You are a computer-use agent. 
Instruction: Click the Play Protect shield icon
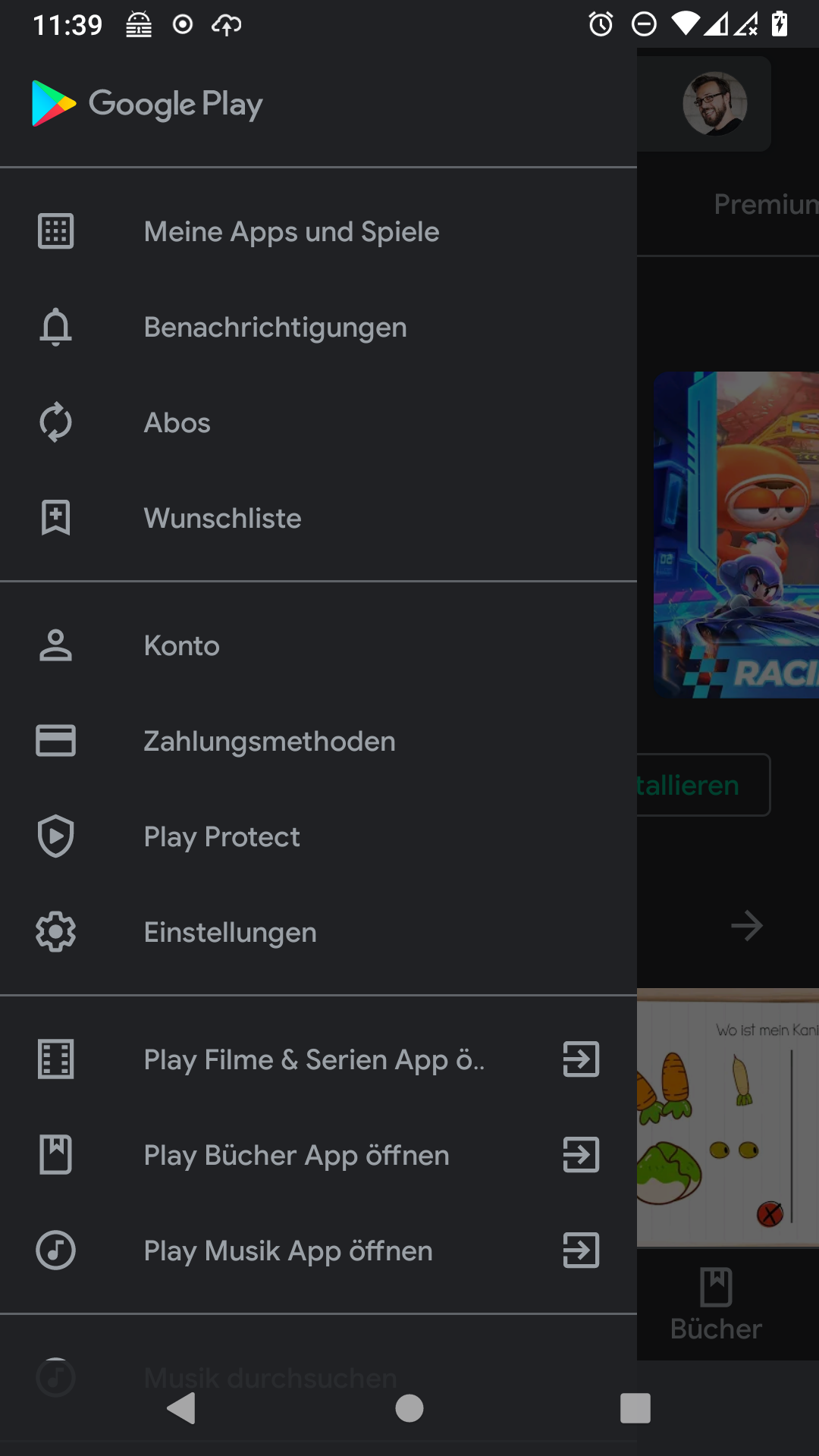coord(54,836)
